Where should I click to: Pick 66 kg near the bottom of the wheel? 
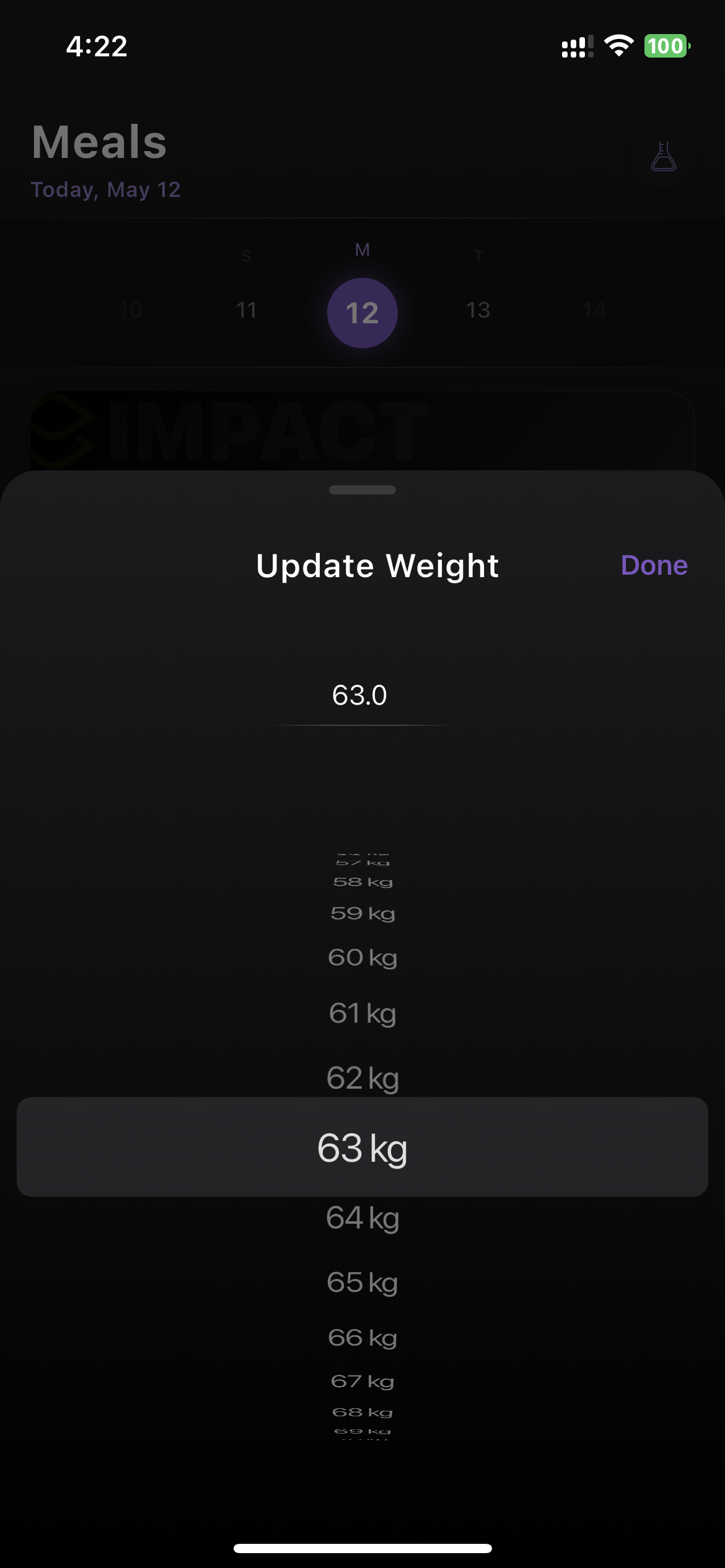[x=362, y=1338]
